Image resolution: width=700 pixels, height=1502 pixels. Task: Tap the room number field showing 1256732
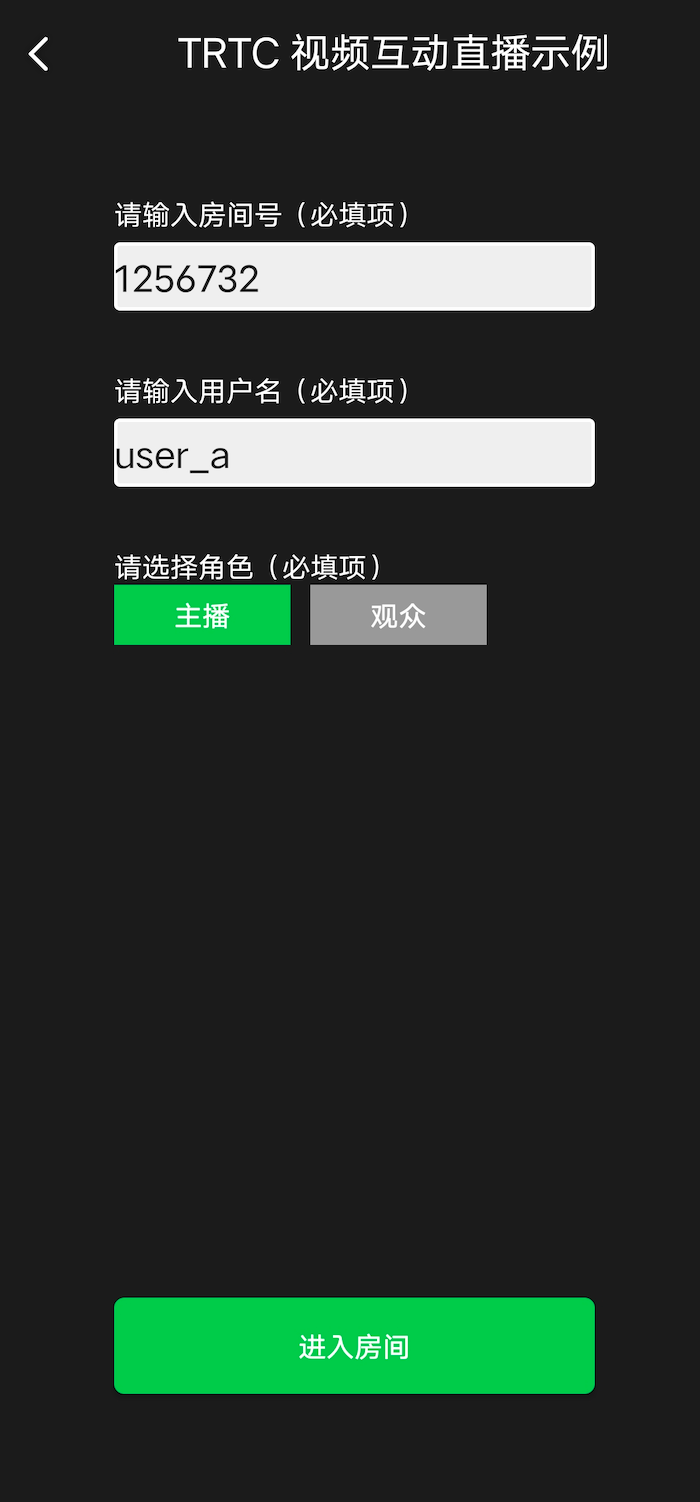coord(354,277)
